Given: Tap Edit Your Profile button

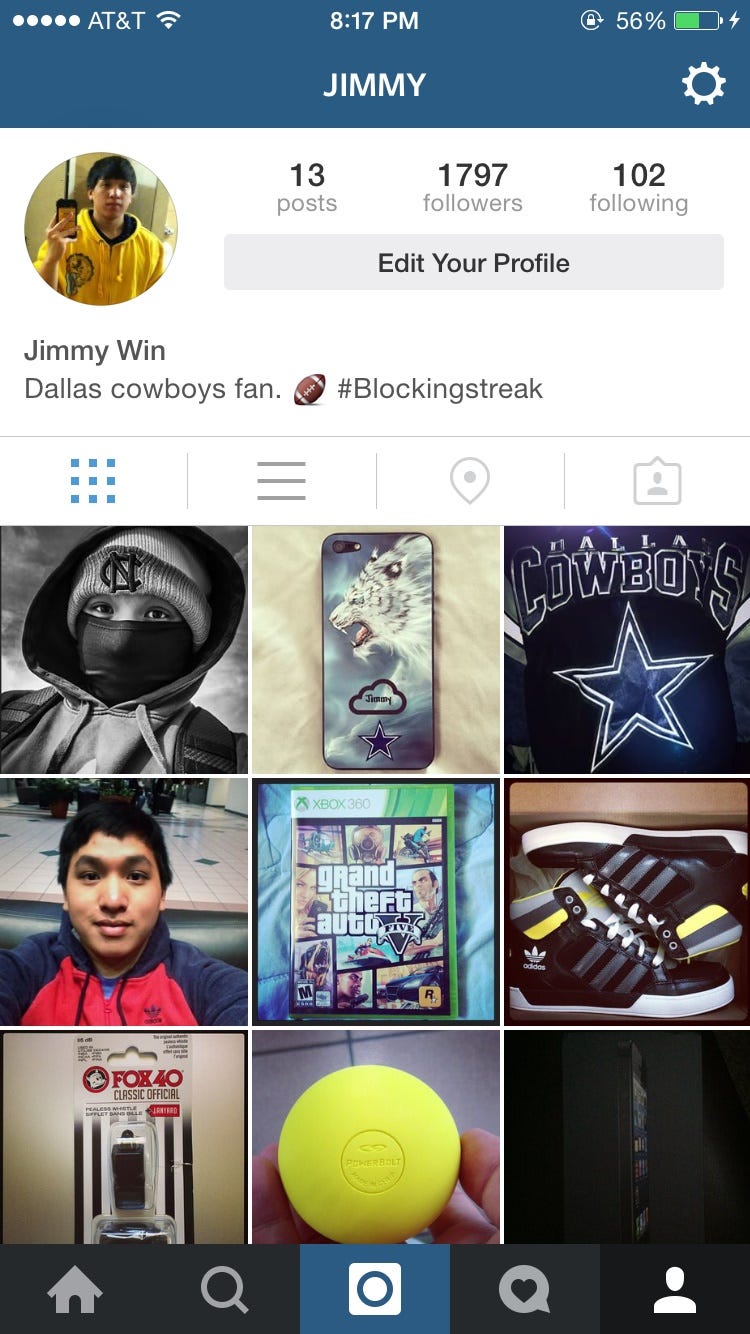Looking at the screenshot, I should pyautogui.click(x=473, y=263).
